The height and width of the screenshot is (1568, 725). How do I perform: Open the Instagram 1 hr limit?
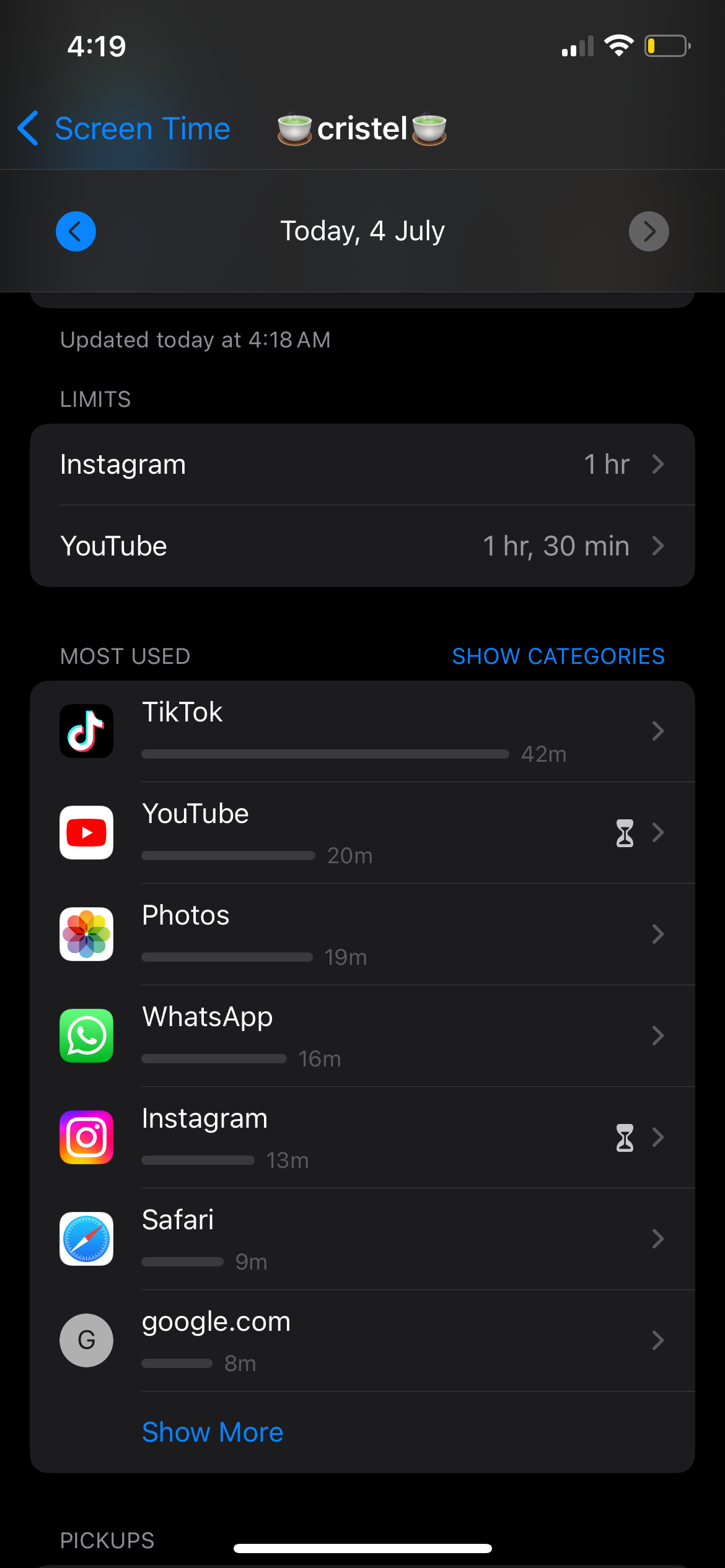click(x=362, y=464)
